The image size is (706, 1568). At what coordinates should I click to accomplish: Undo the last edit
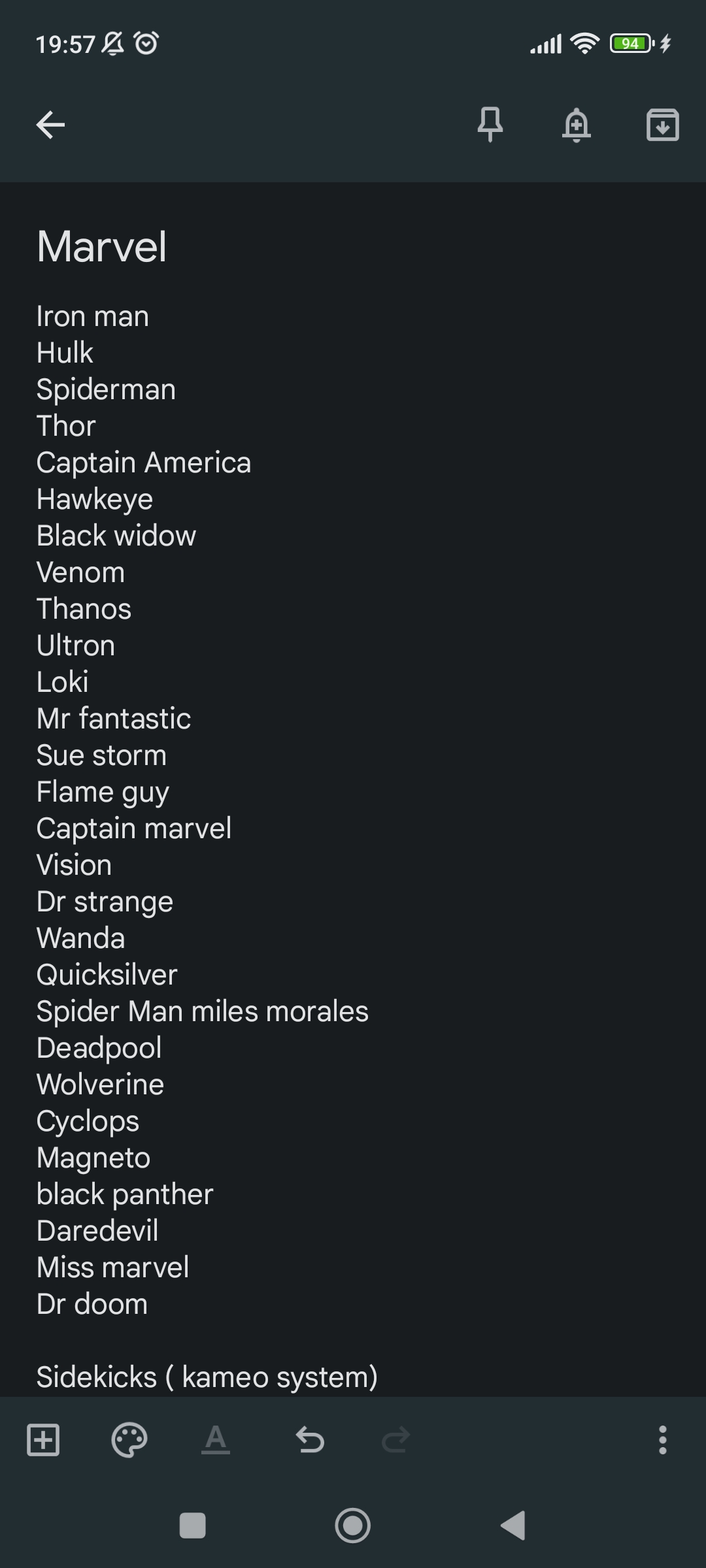[310, 1440]
